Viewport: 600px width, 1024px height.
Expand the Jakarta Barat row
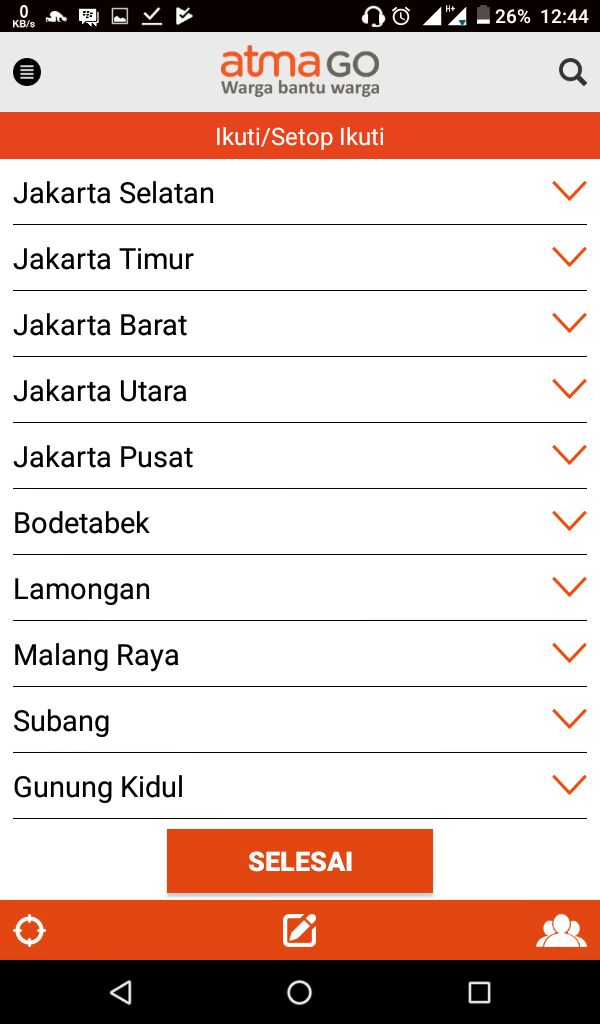300,325
